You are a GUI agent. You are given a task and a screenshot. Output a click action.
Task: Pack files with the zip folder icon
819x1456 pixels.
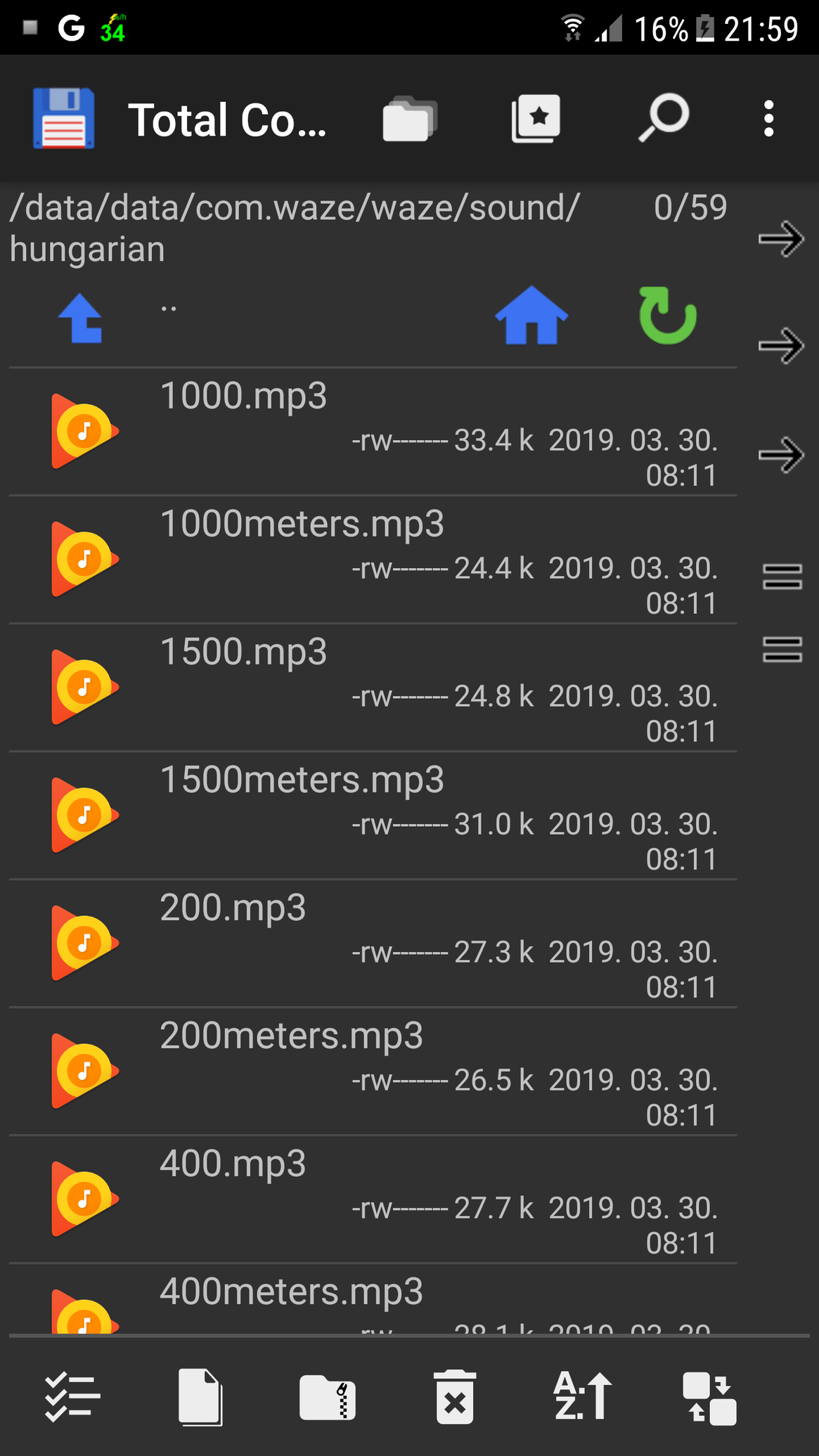point(328,1397)
